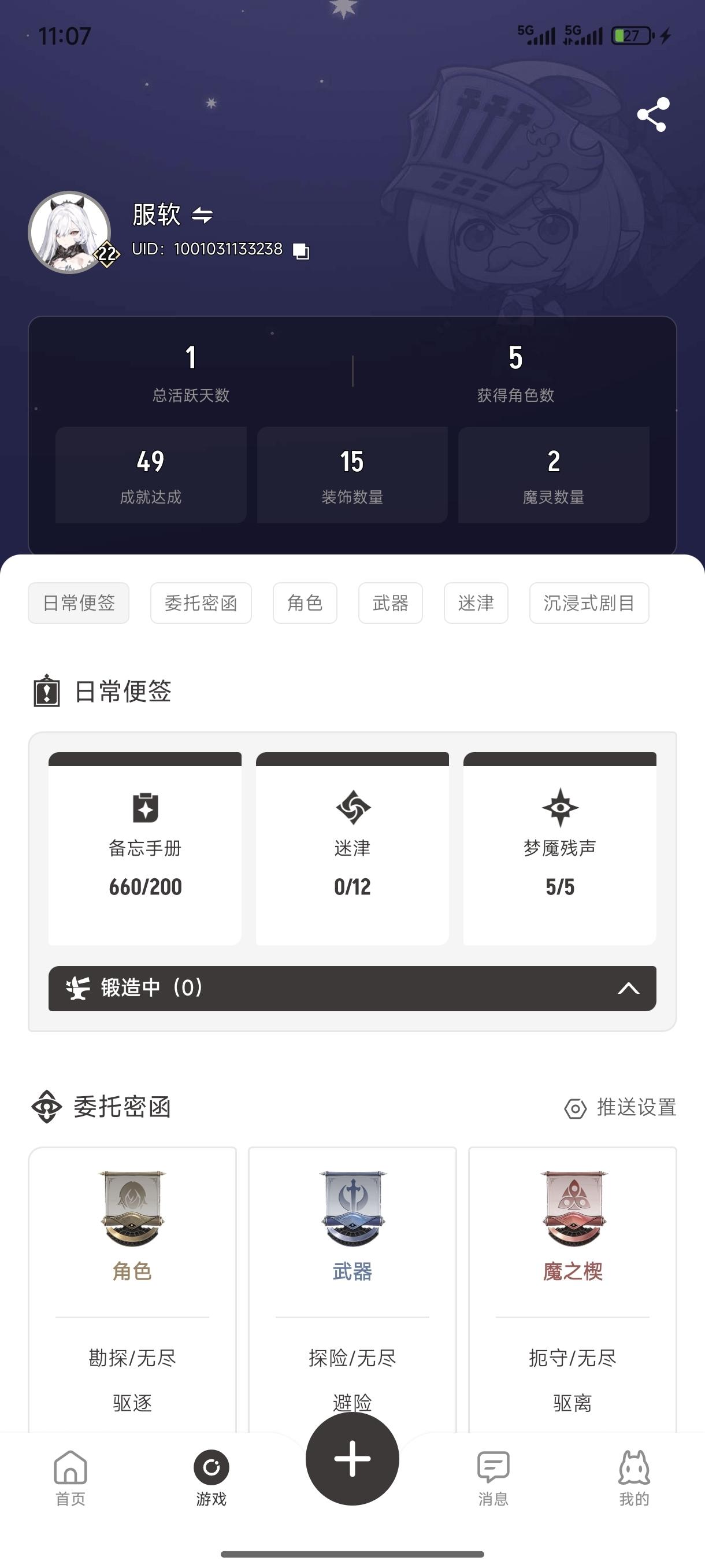This screenshot has width=705, height=1568.
Task: Switch account next to 服软
Action: pos(203,215)
